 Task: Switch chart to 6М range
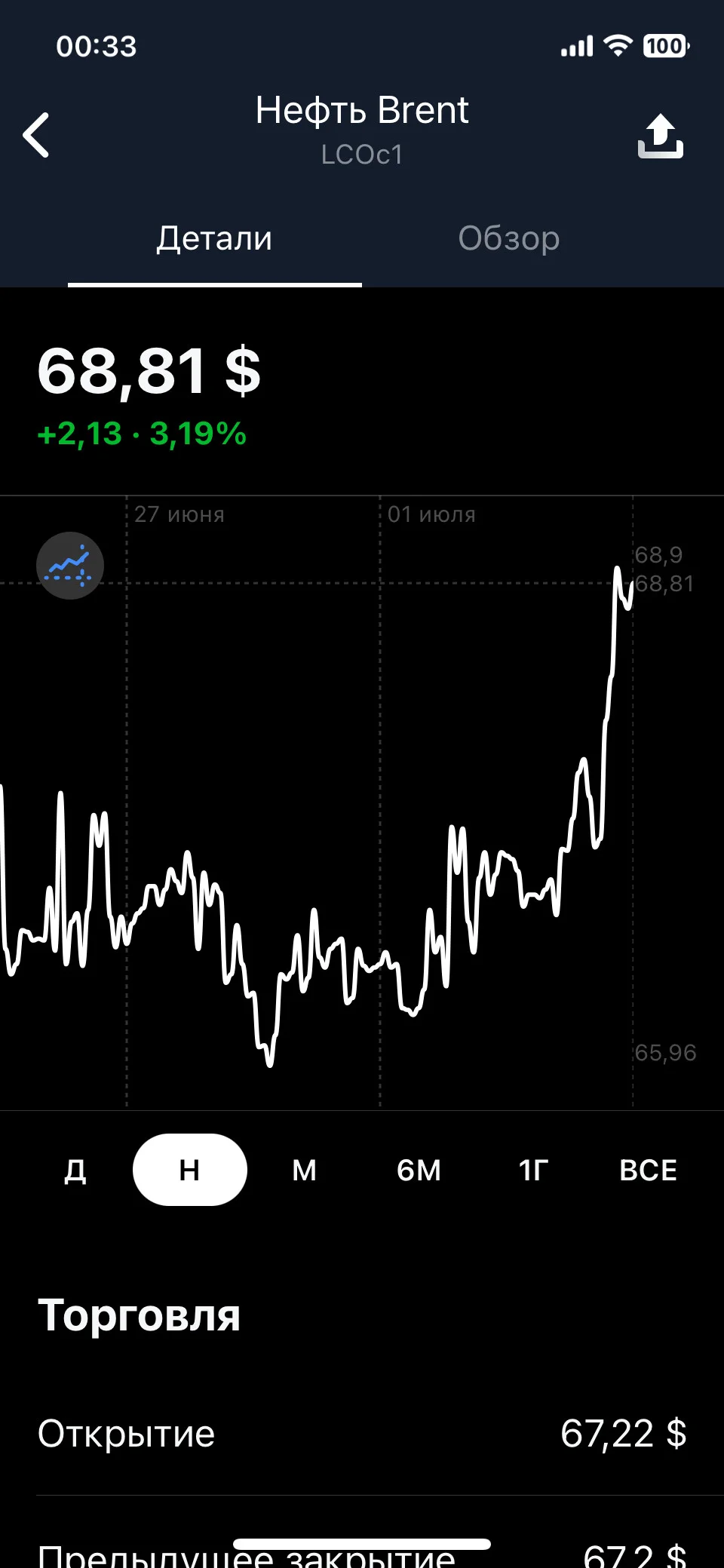[419, 1170]
